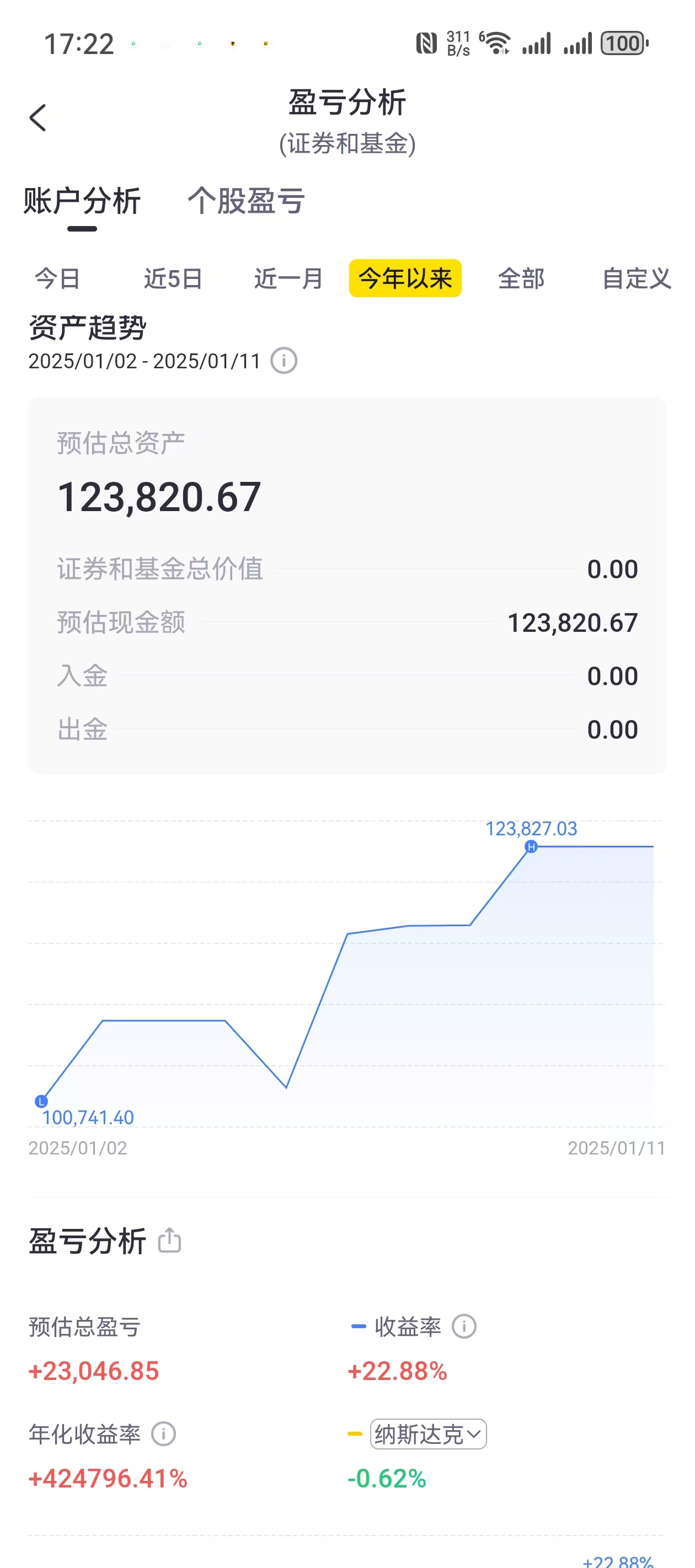The image size is (695, 1568).
Task: Show the 收益率 info explanation
Action: (x=463, y=1327)
